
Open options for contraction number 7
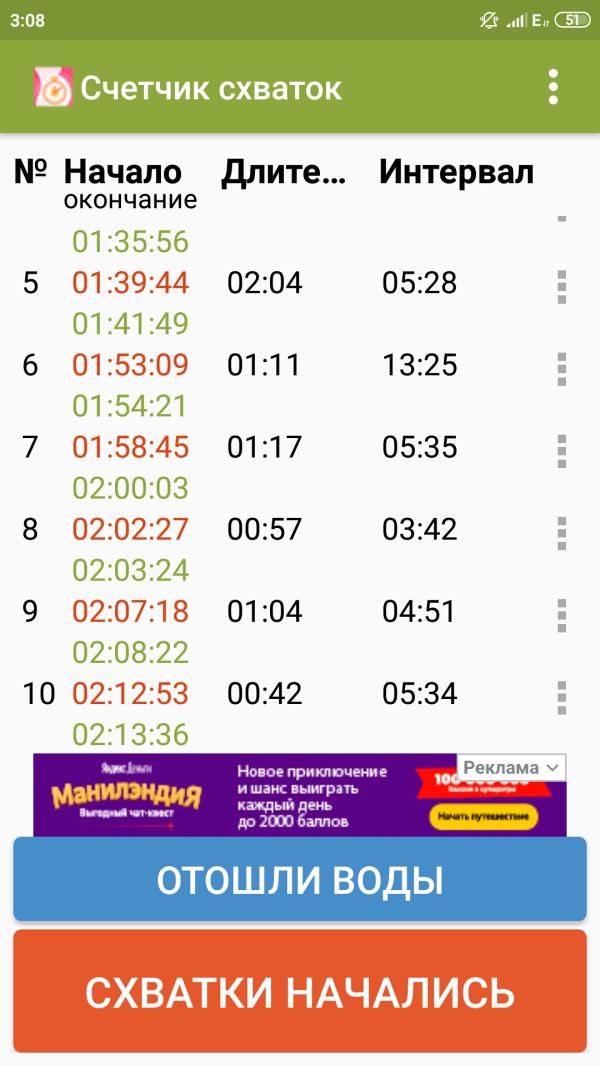click(561, 450)
